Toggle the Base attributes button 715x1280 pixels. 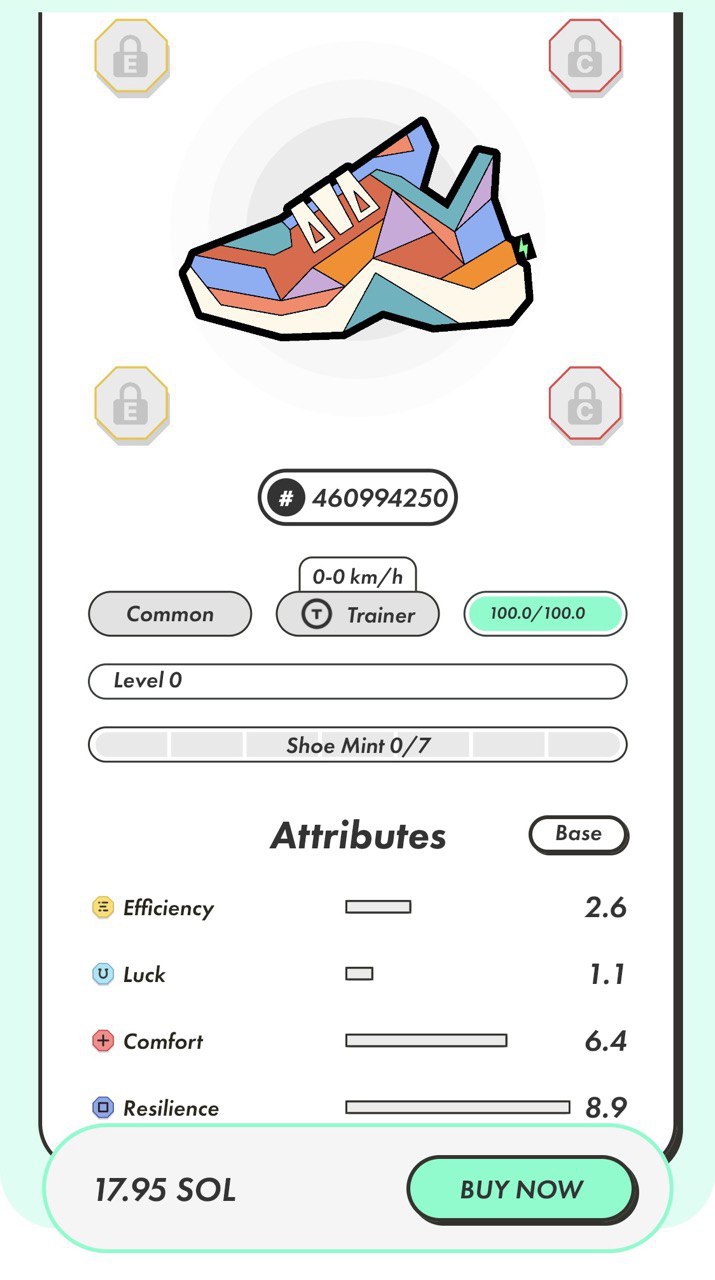578,834
